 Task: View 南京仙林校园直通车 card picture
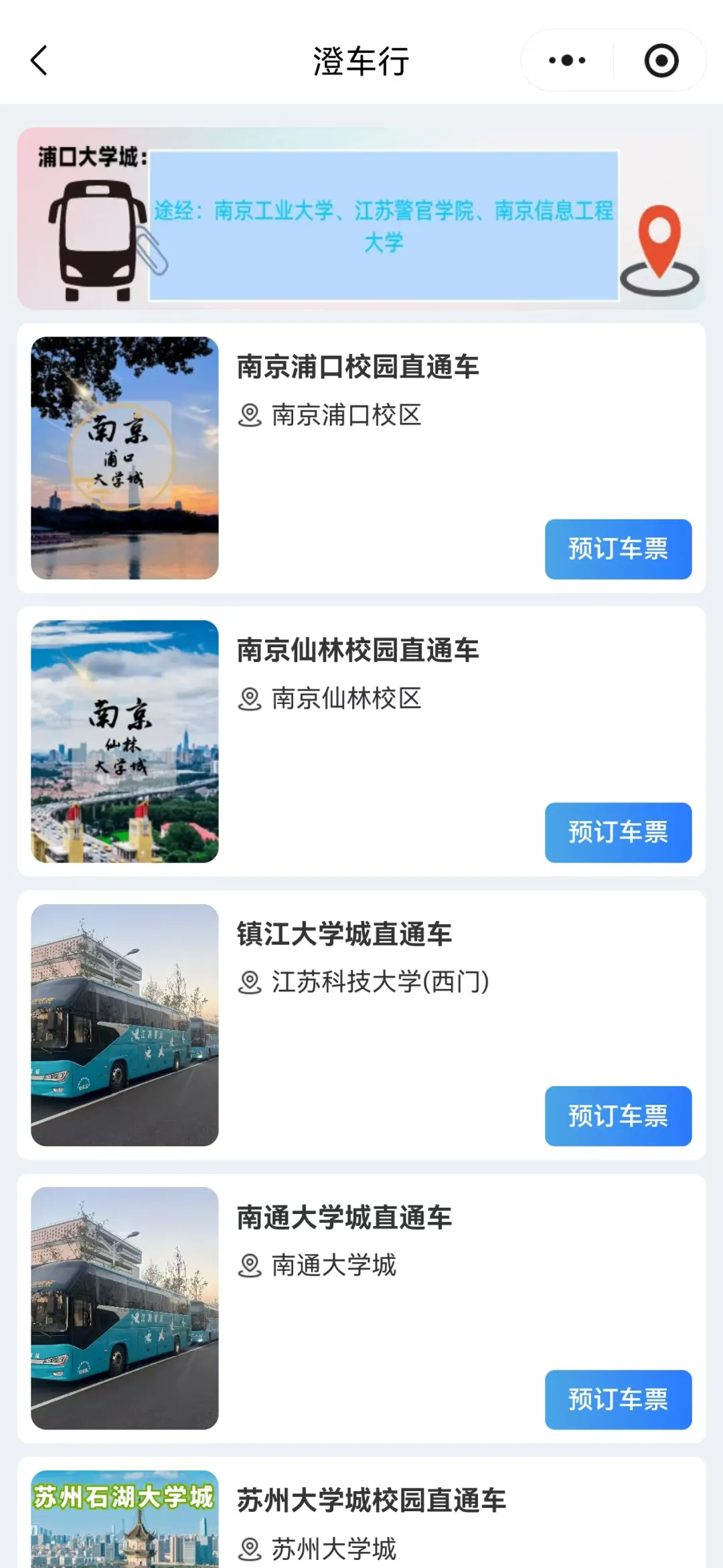pos(125,741)
